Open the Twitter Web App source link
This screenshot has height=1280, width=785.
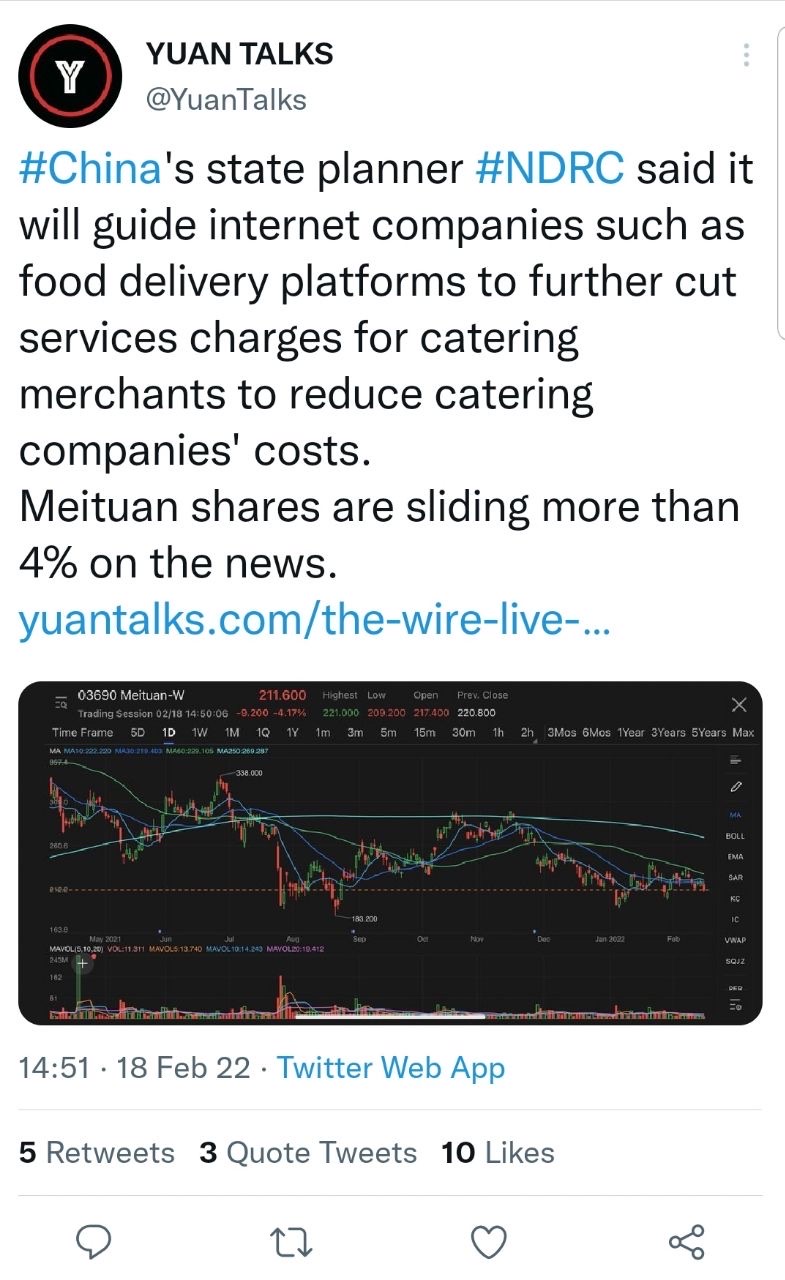point(391,1067)
